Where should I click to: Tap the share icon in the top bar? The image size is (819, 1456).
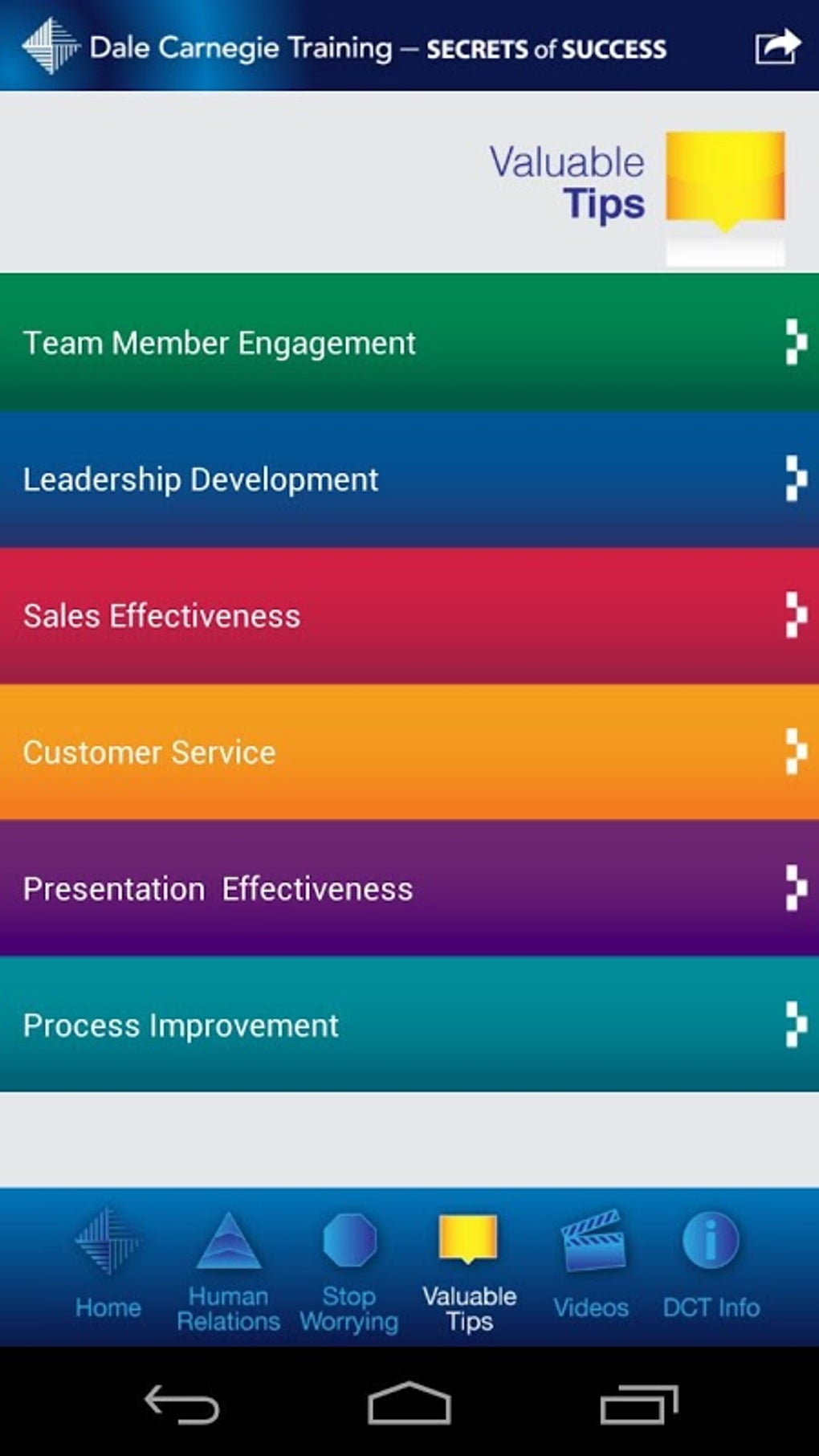[x=775, y=47]
